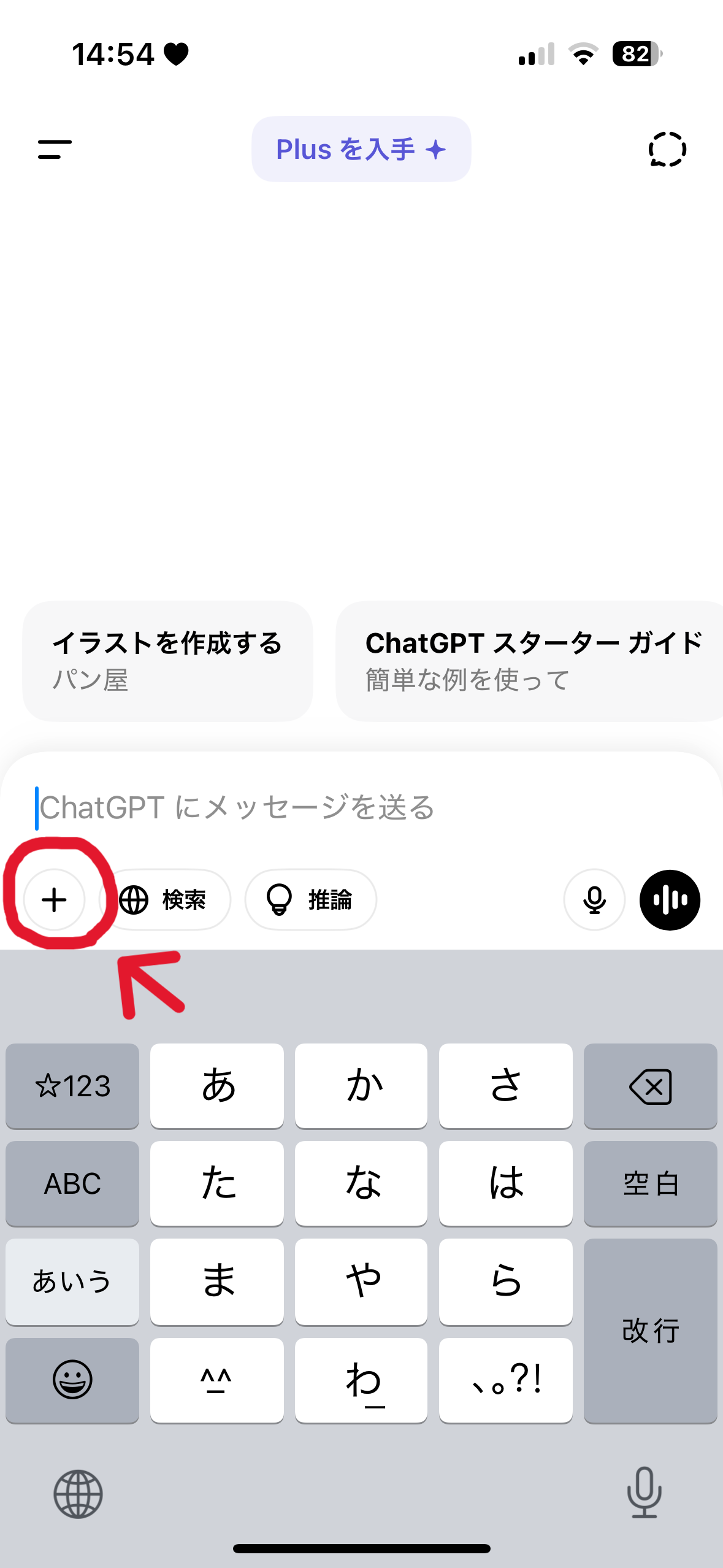Open the plus attachment button
The image size is (723, 1568).
pyautogui.click(x=55, y=900)
